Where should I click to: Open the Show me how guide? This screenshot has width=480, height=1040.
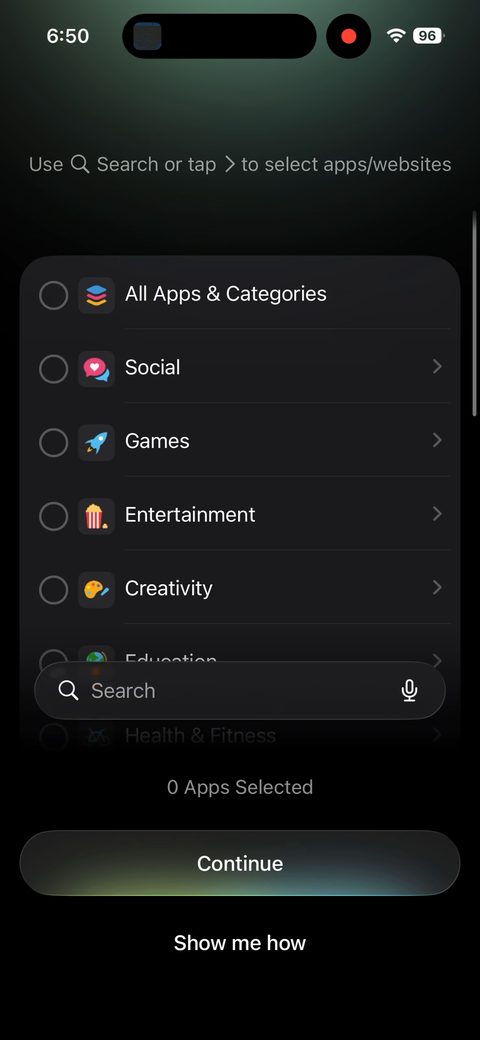coord(239,942)
